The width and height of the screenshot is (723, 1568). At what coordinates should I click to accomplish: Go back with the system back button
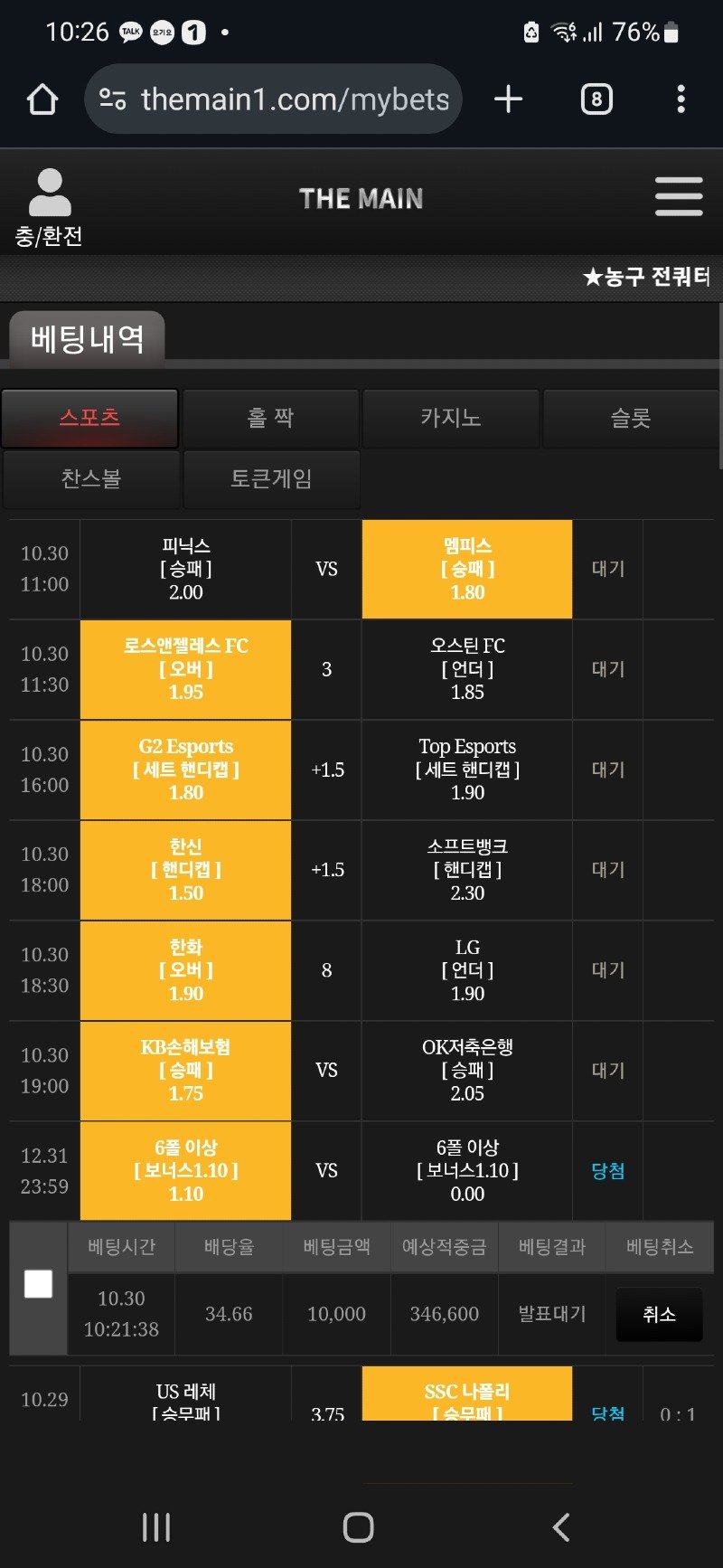coord(561,1527)
